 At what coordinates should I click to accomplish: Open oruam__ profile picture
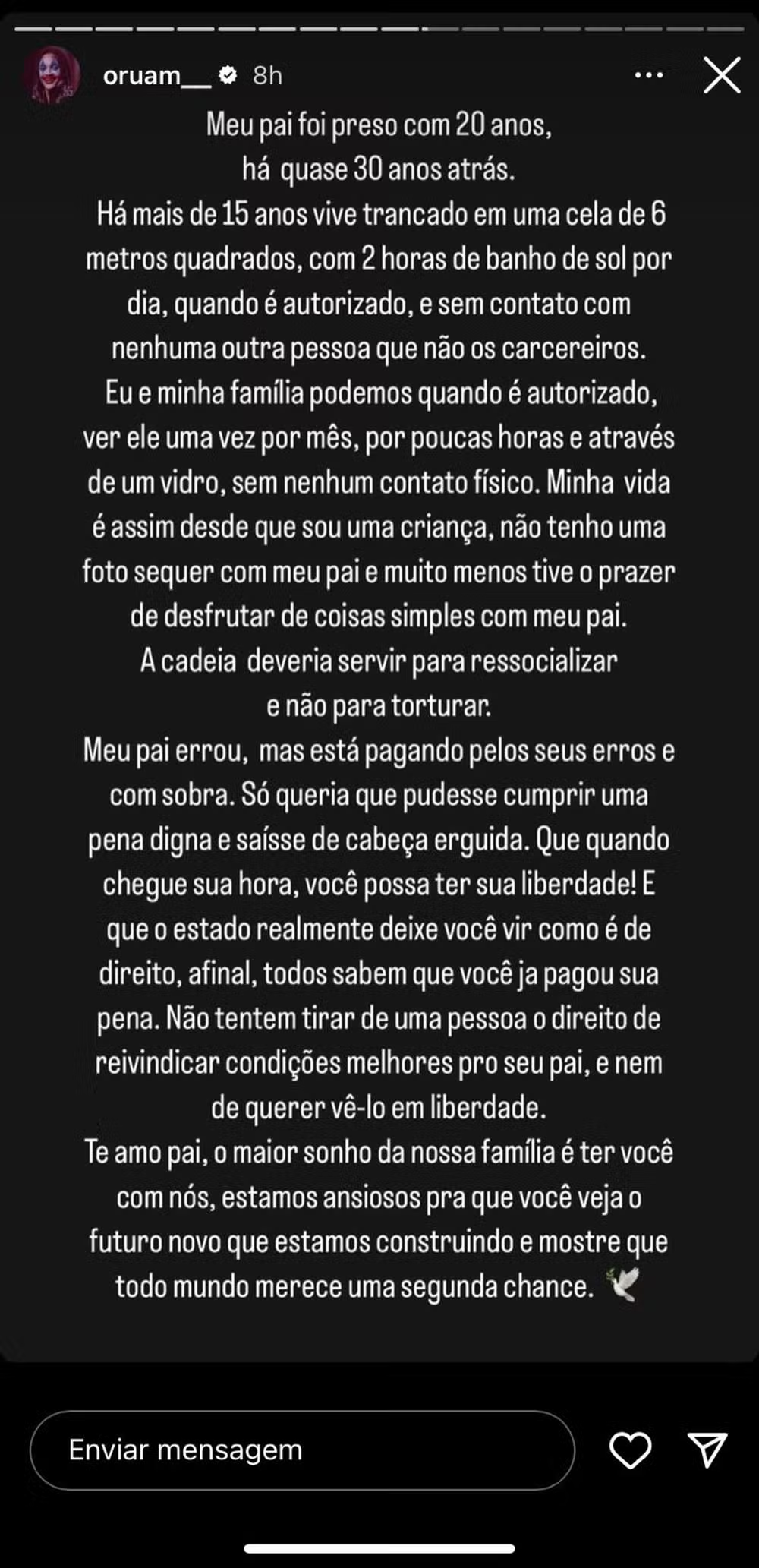click(52, 75)
